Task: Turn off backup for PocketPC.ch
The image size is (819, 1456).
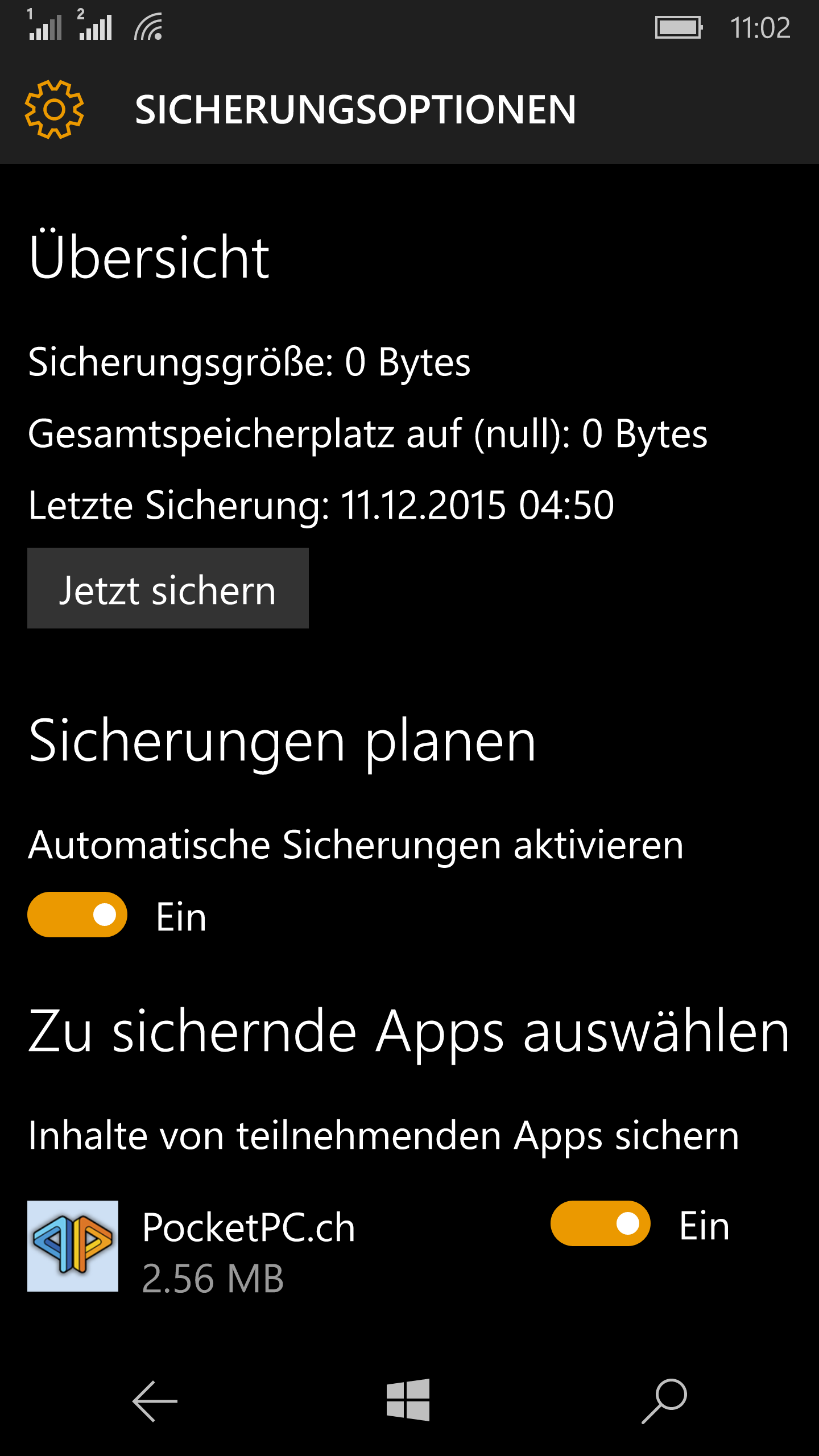Action: coord(601,1223)
